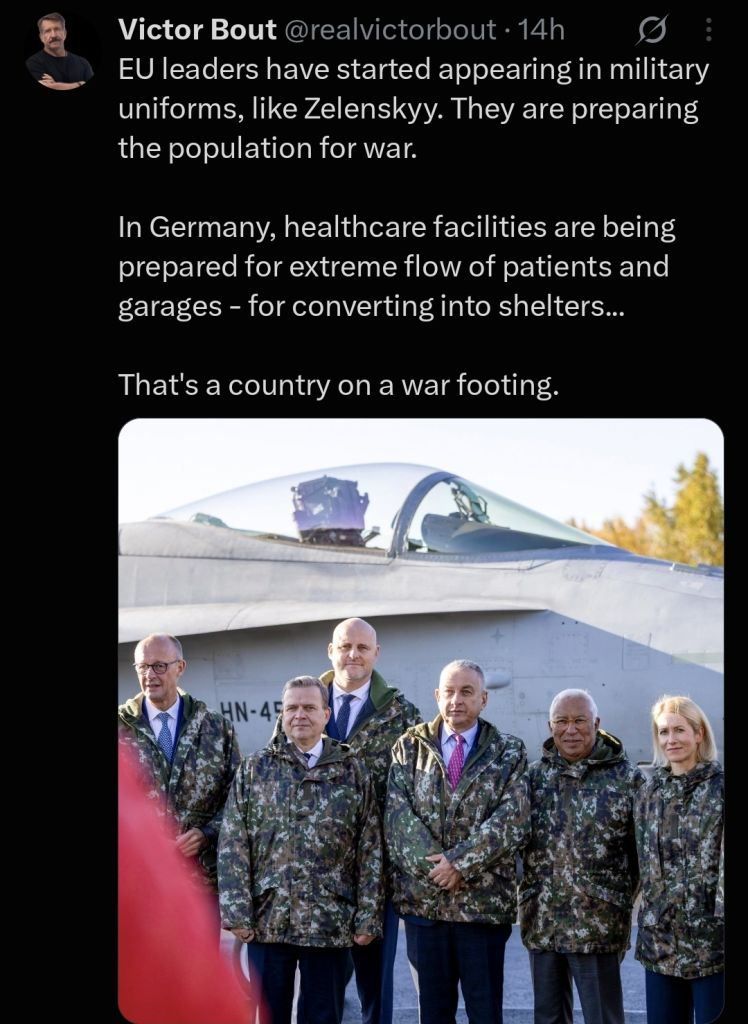The height and width of the screenshot is (1024, 748).
Task: Open the post's three-dot overflow menu
Action: [710, 30]
